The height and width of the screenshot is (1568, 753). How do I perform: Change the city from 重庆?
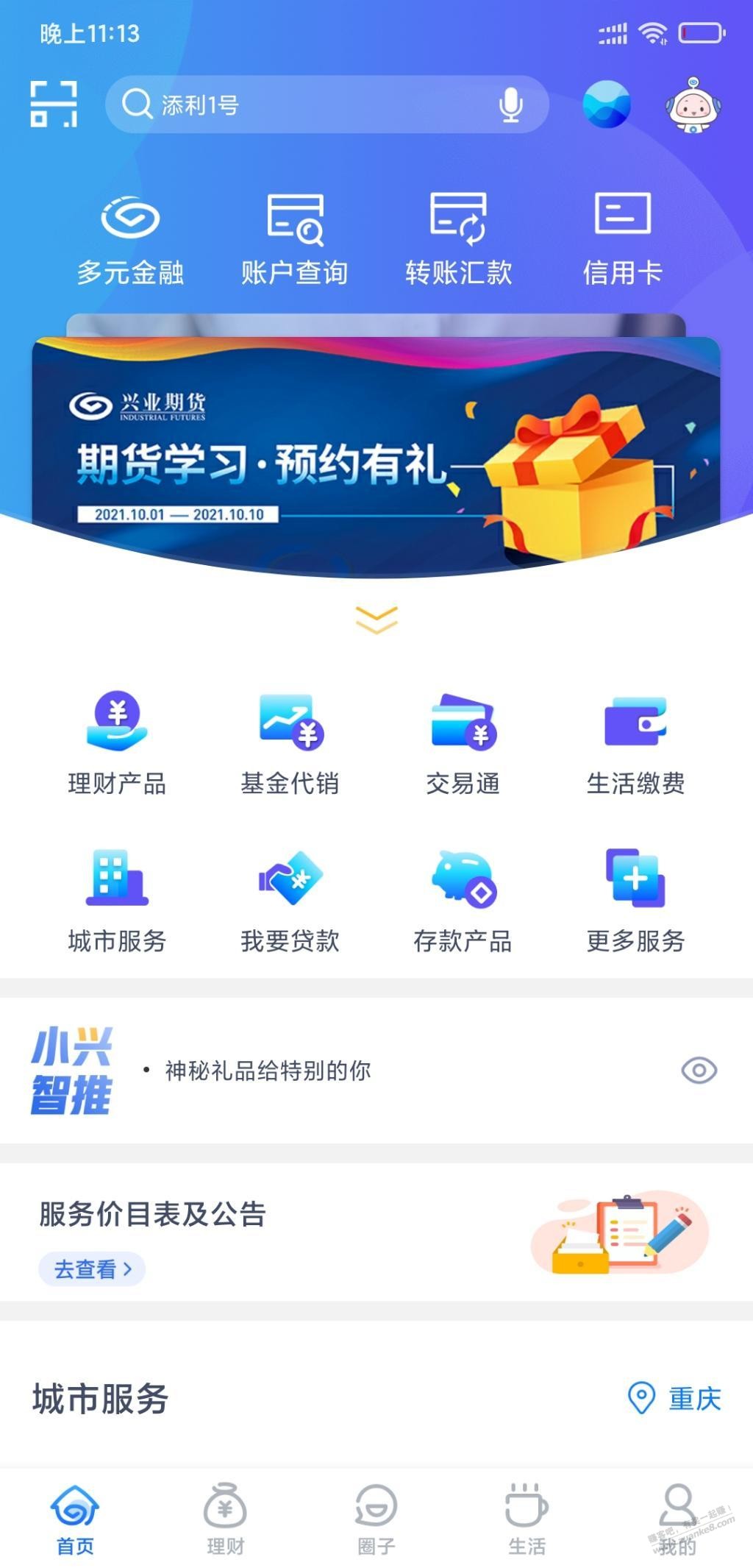point(675,1398)
